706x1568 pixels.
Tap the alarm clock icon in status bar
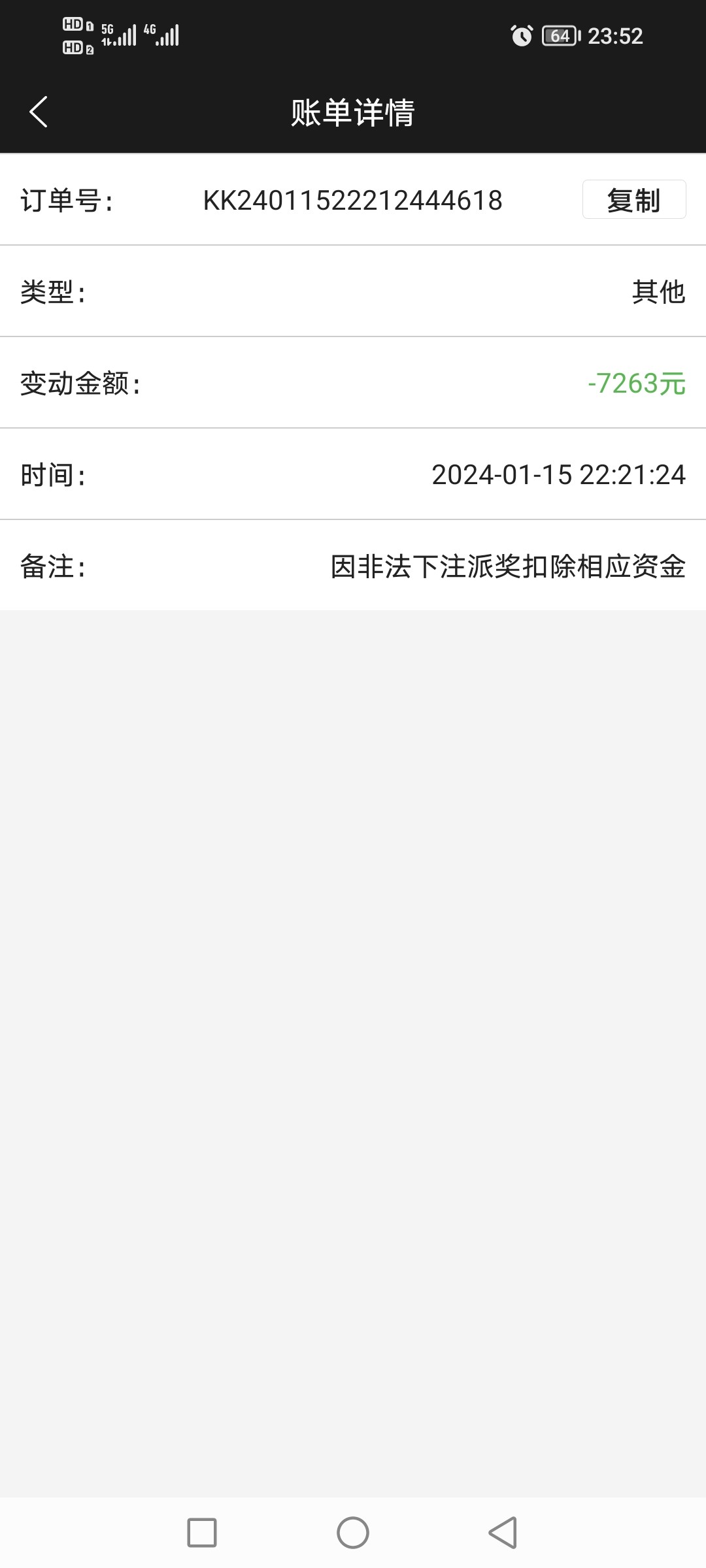pos(520,37)
